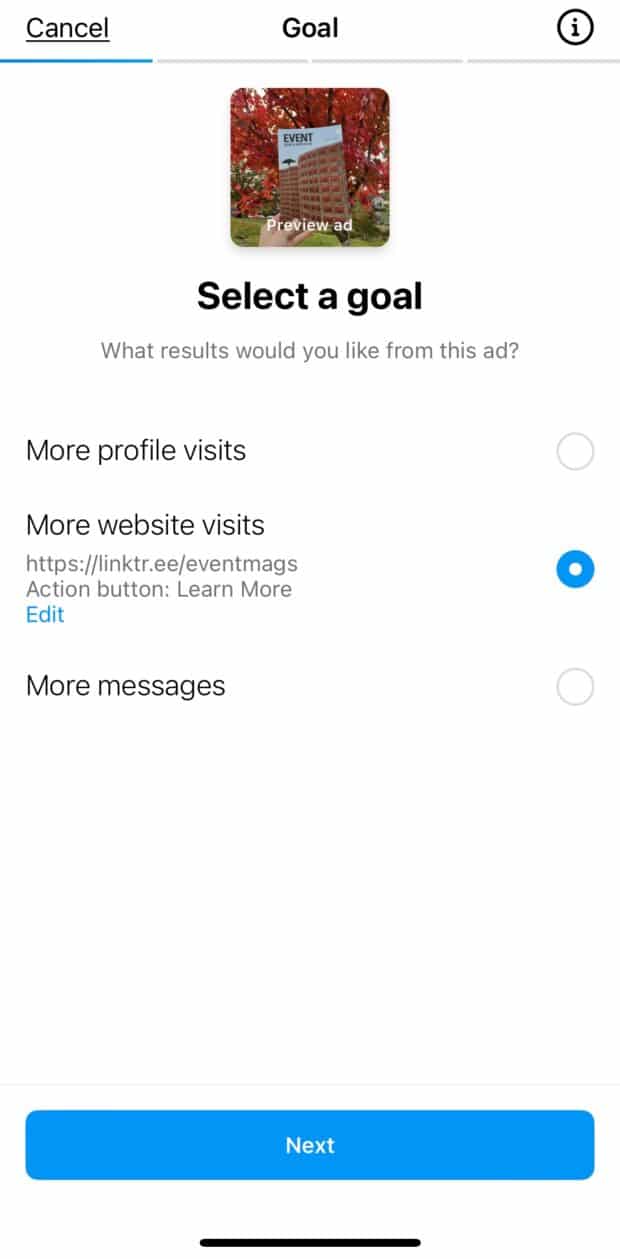Preview the ad thumbnail
Viewport: 620px width, 1259px height.
pyautogui.click(x=310, y=167)
